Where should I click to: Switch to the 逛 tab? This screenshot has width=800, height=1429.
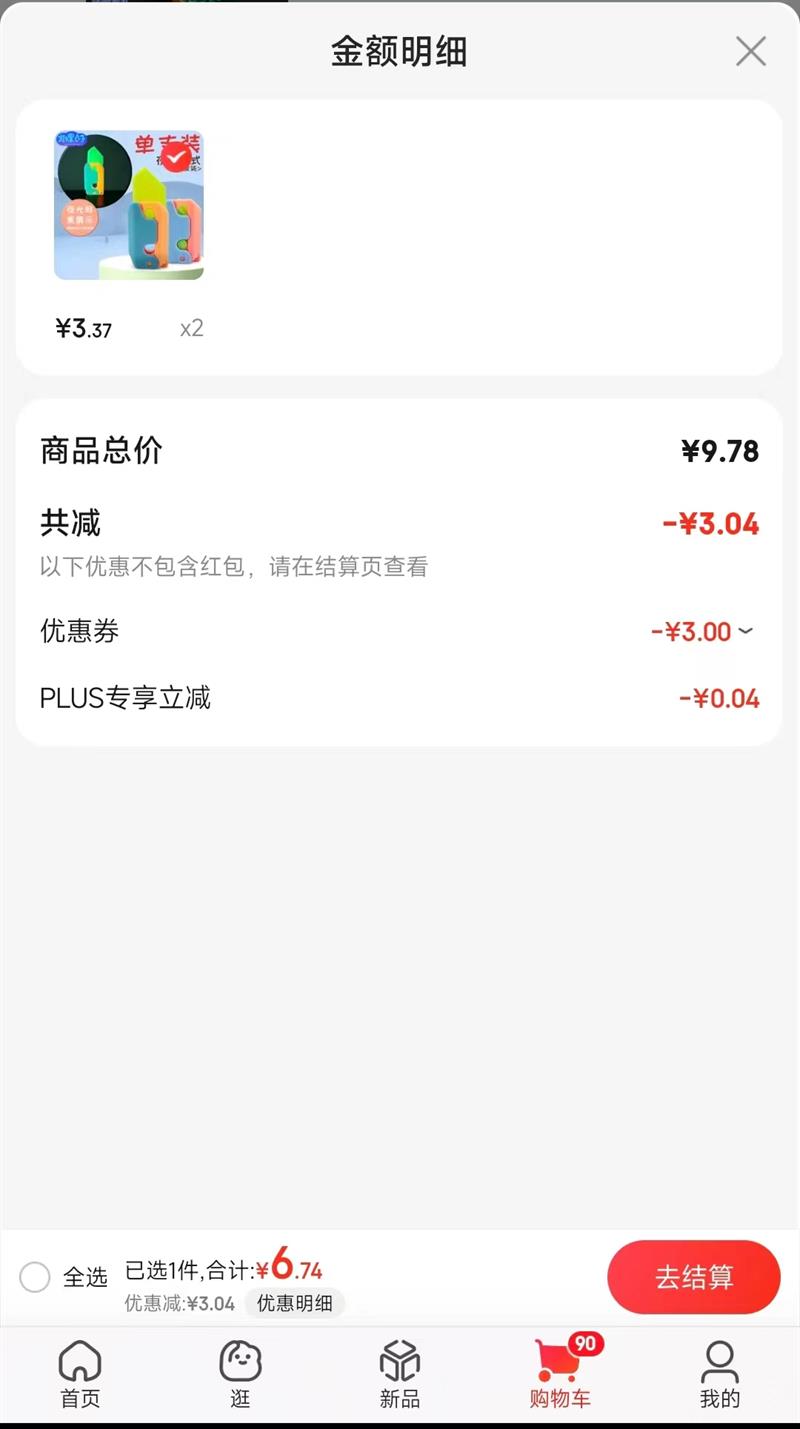click(240, 1375)
